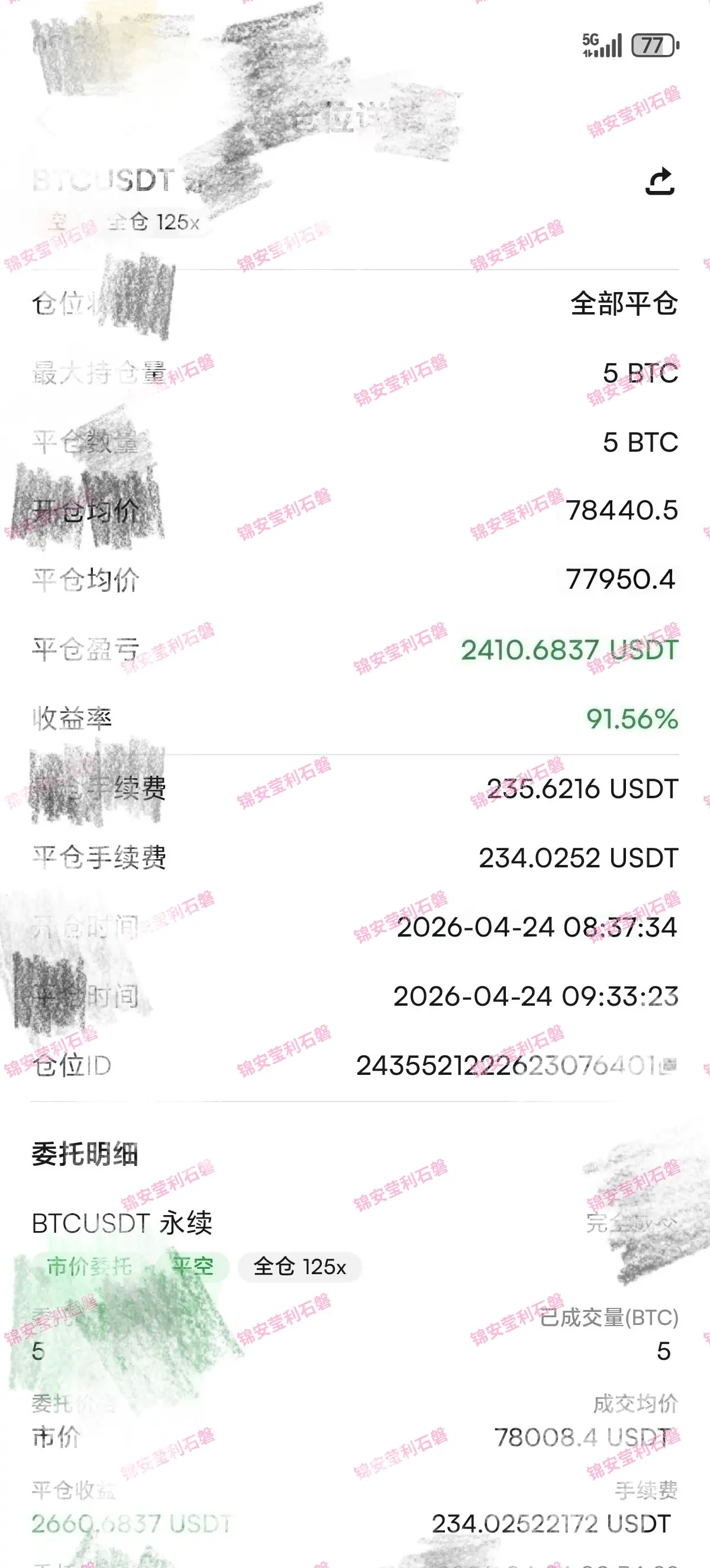This screenshot has height=1568, width=710.
Task: Copy the position ID number
Action: (x=669, y=1065)
